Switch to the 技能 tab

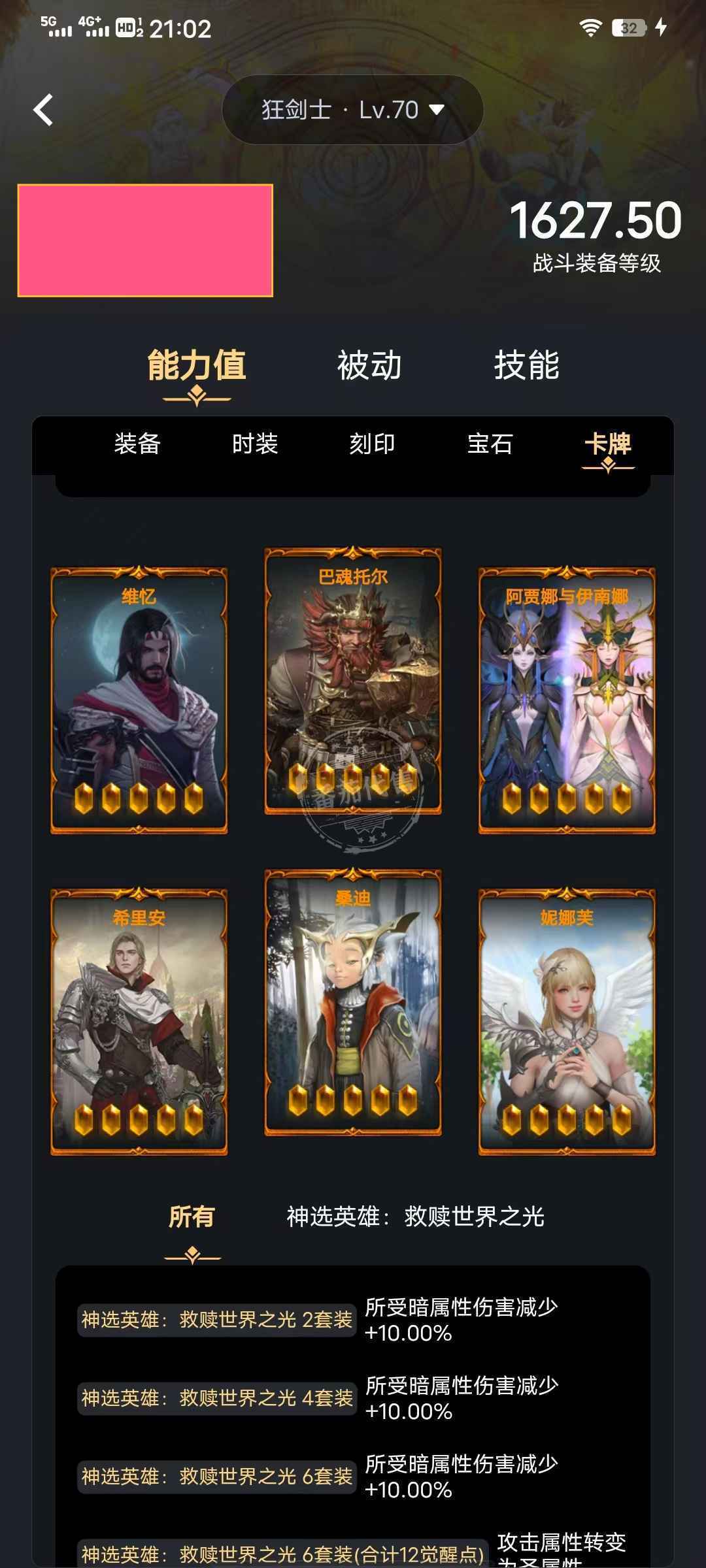point(526,365)
